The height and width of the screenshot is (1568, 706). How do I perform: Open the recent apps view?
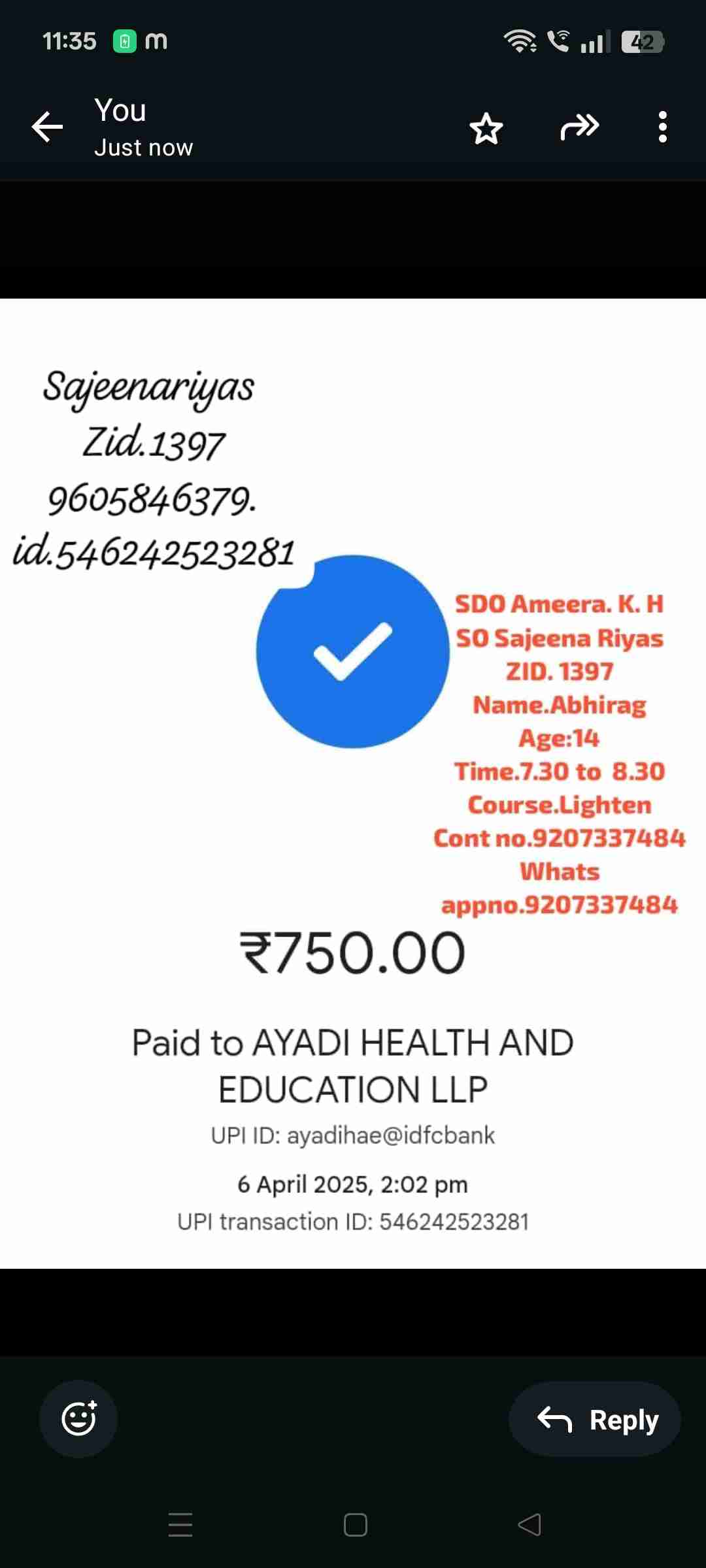180,1525
